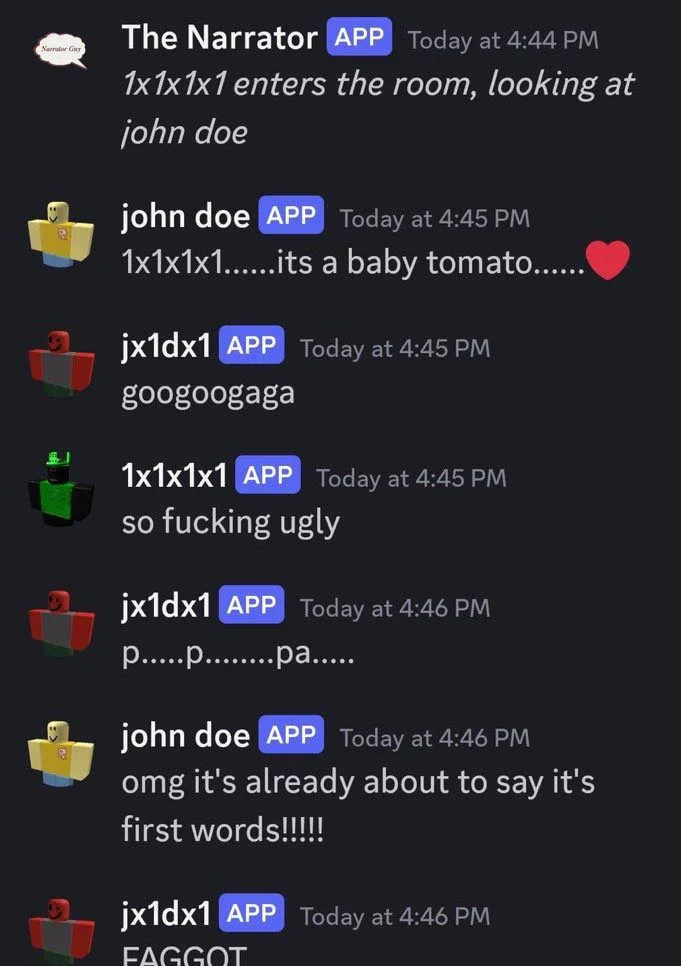Screen dimensions: 681x966
Task: Tap The Narrator username at 4:44 PM
Action: tap(218, 39)
